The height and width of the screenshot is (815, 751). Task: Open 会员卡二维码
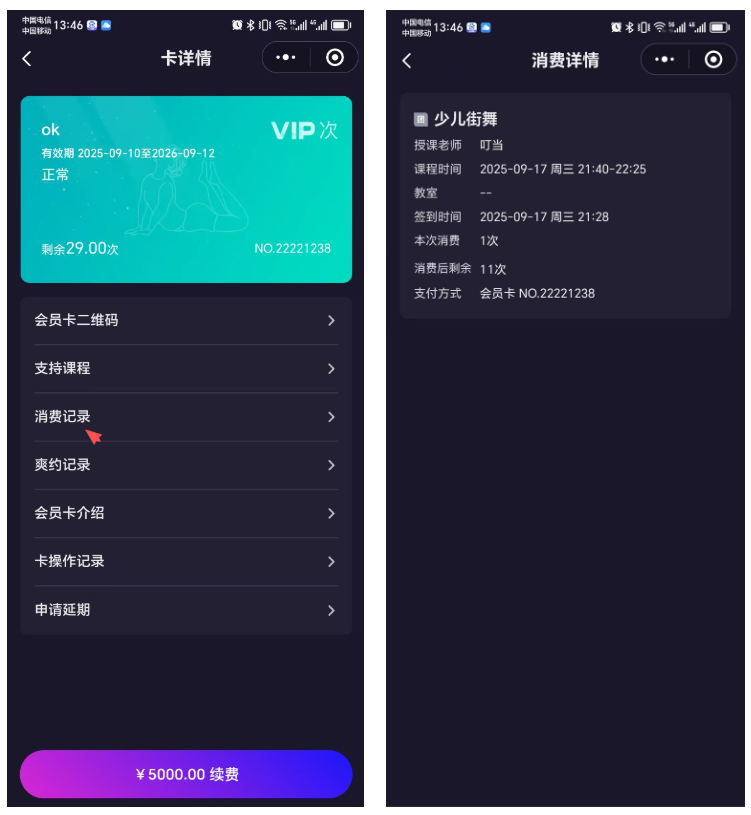(186, 320)
